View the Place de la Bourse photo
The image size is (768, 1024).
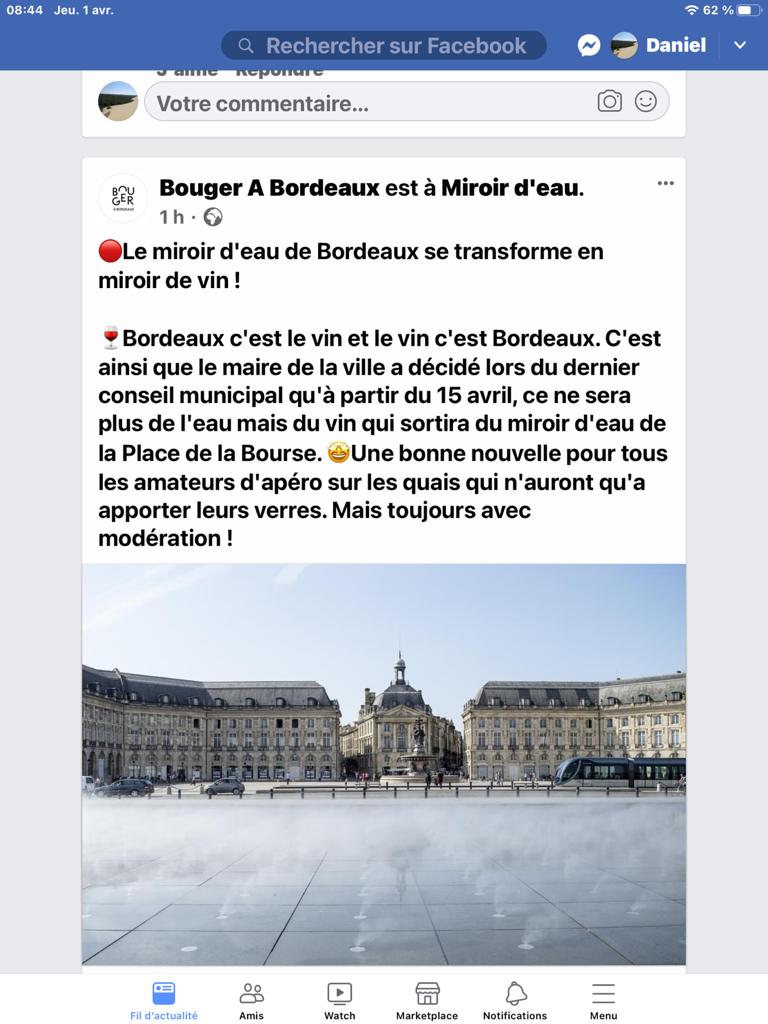(x=384, y=764)
